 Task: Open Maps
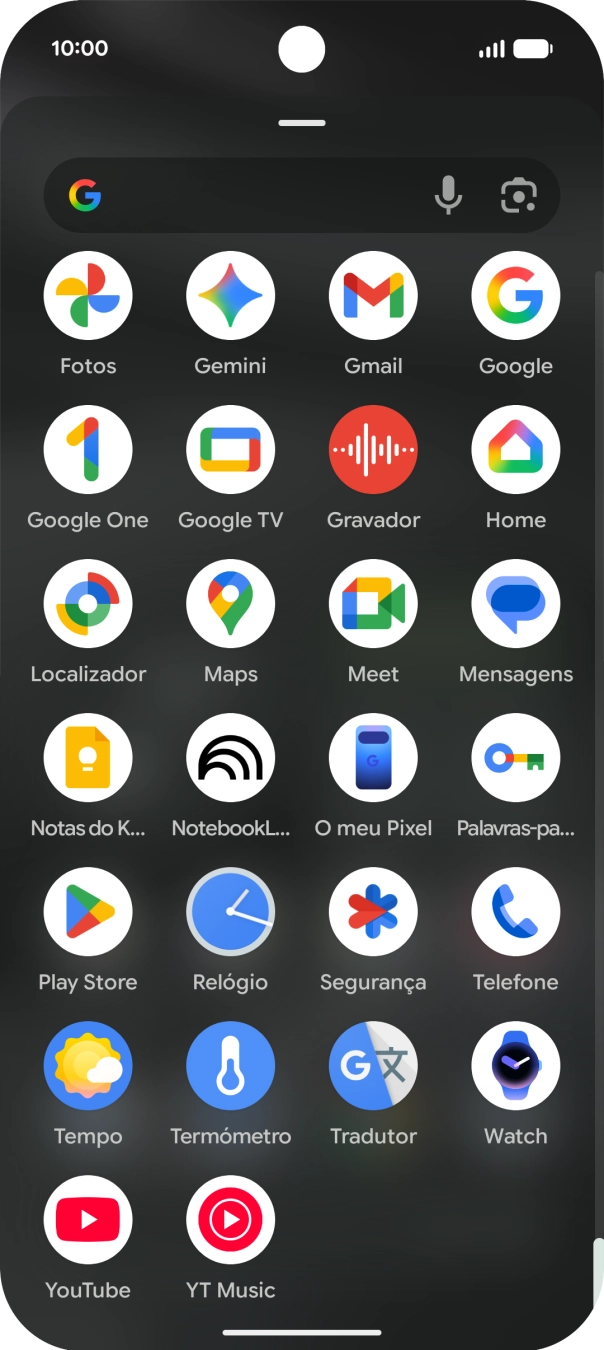(230, 604)
